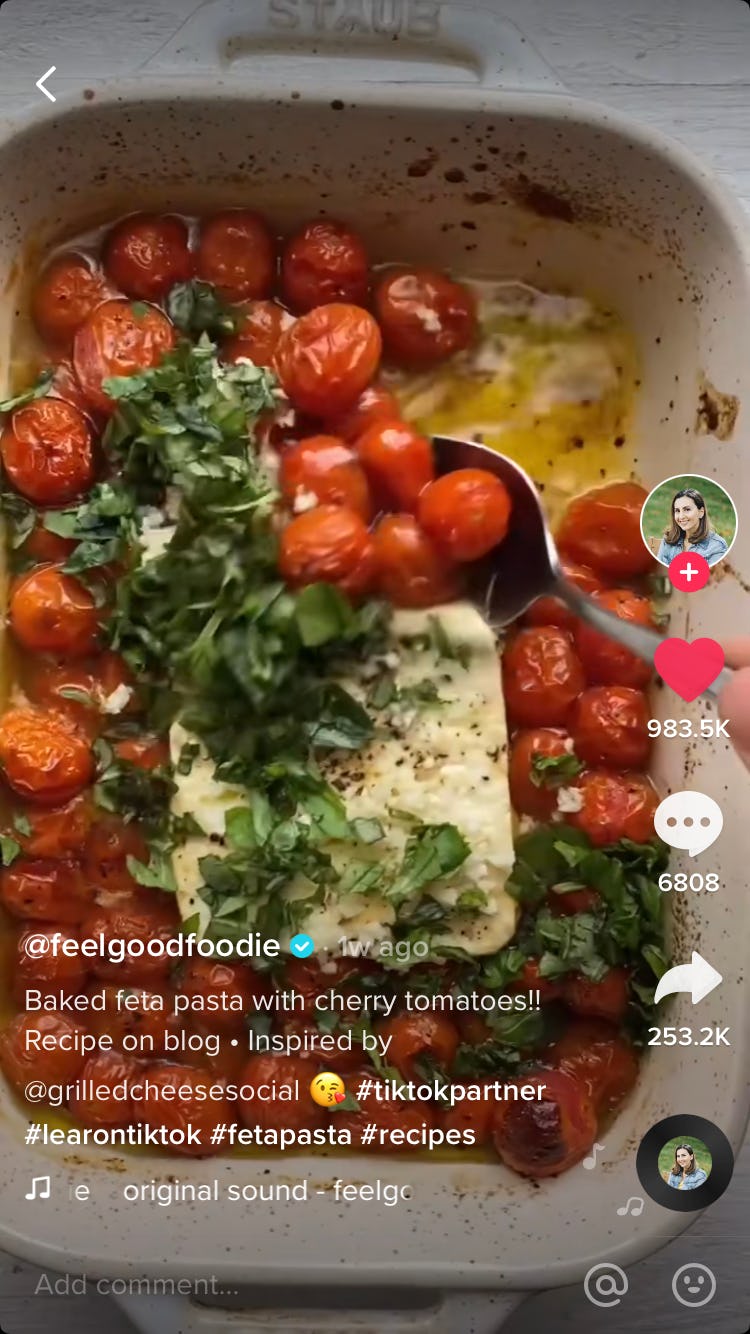This screenshot has height=1334, width=750.
Task: Share this video with the arrow icon
Action: pos(689,979)
